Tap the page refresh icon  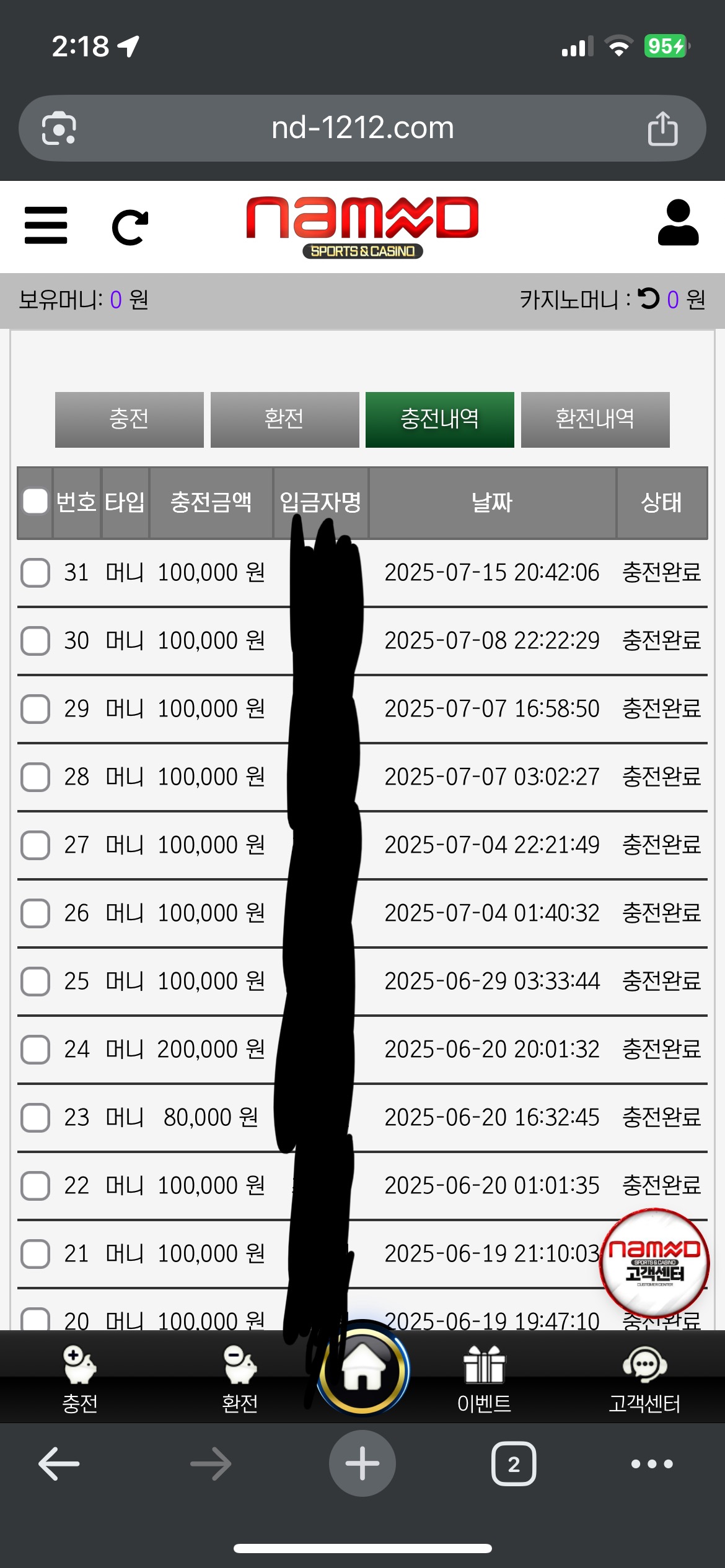(x=130, y=227)
